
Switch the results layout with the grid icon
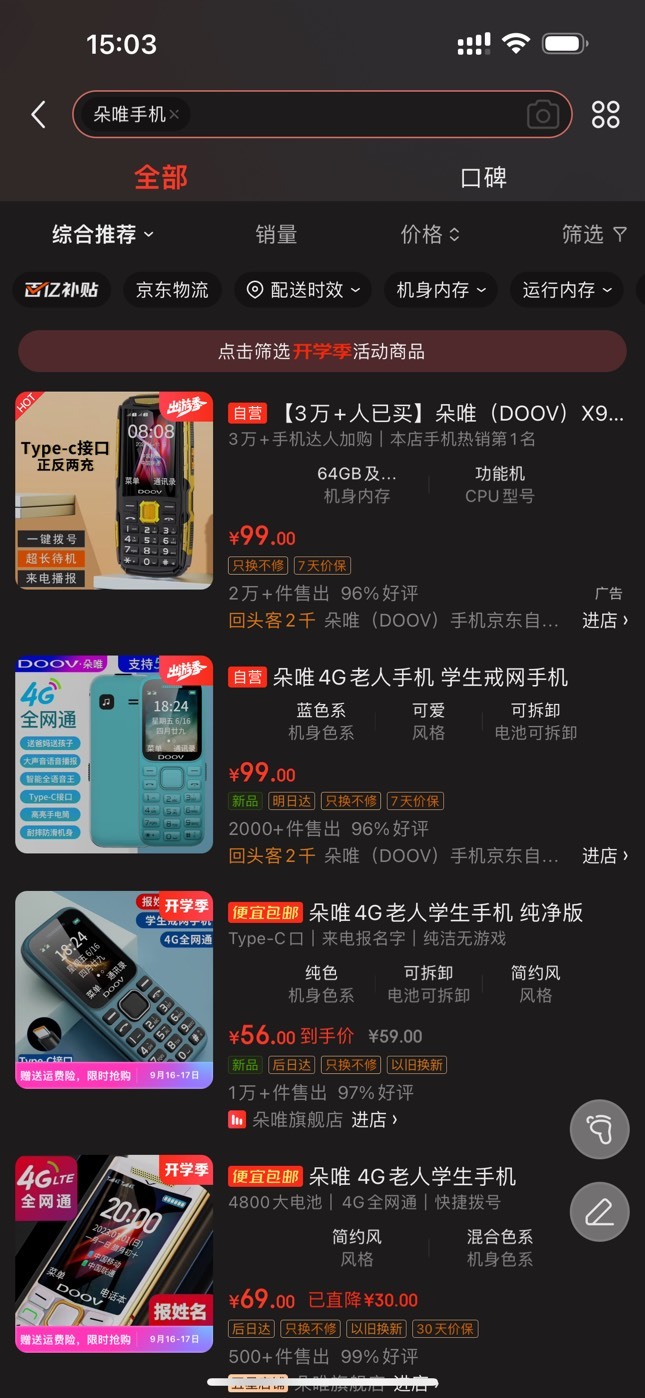pyautogui.click(x=605, y=115)
